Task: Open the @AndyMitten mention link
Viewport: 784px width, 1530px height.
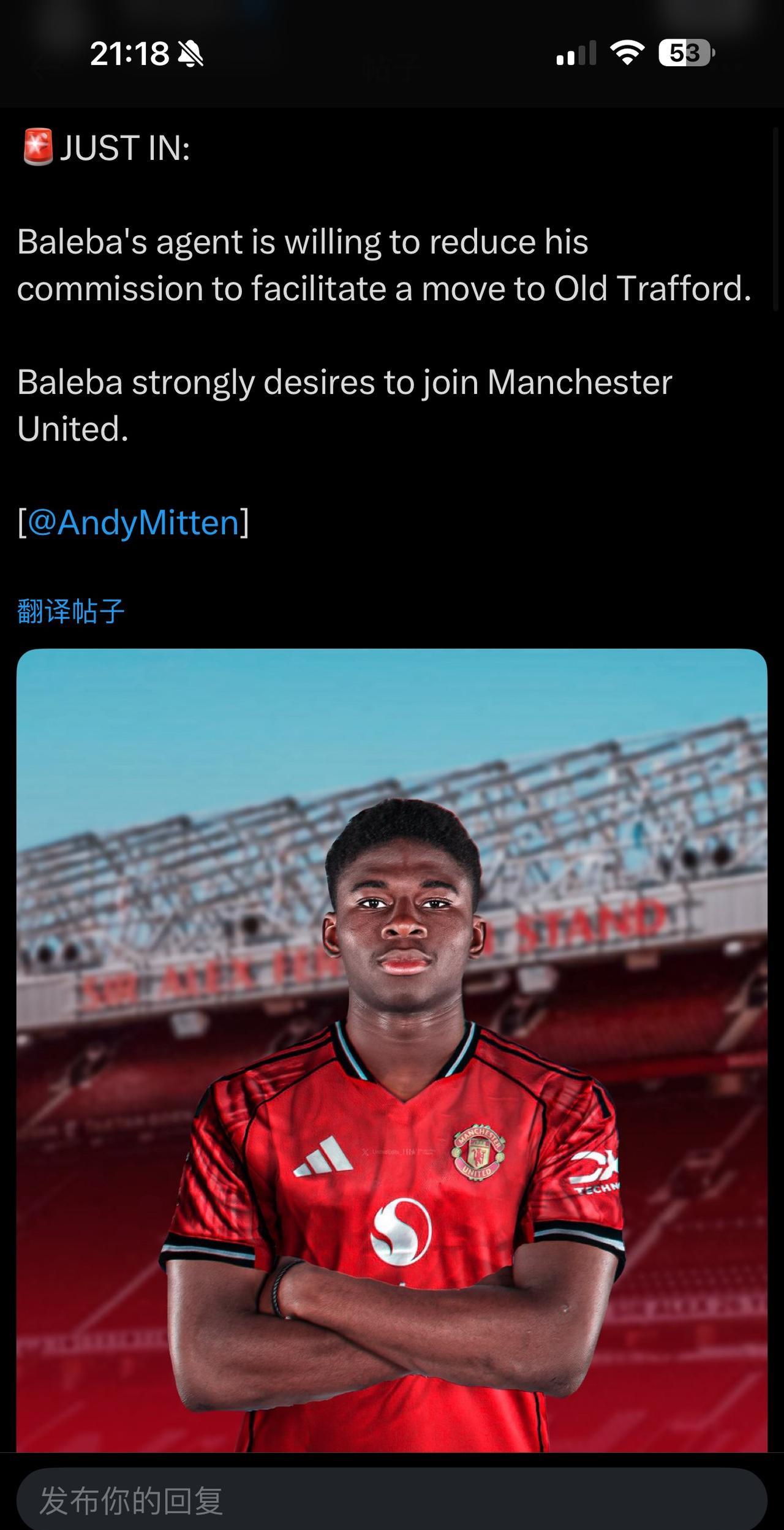Action: point(134,523)
